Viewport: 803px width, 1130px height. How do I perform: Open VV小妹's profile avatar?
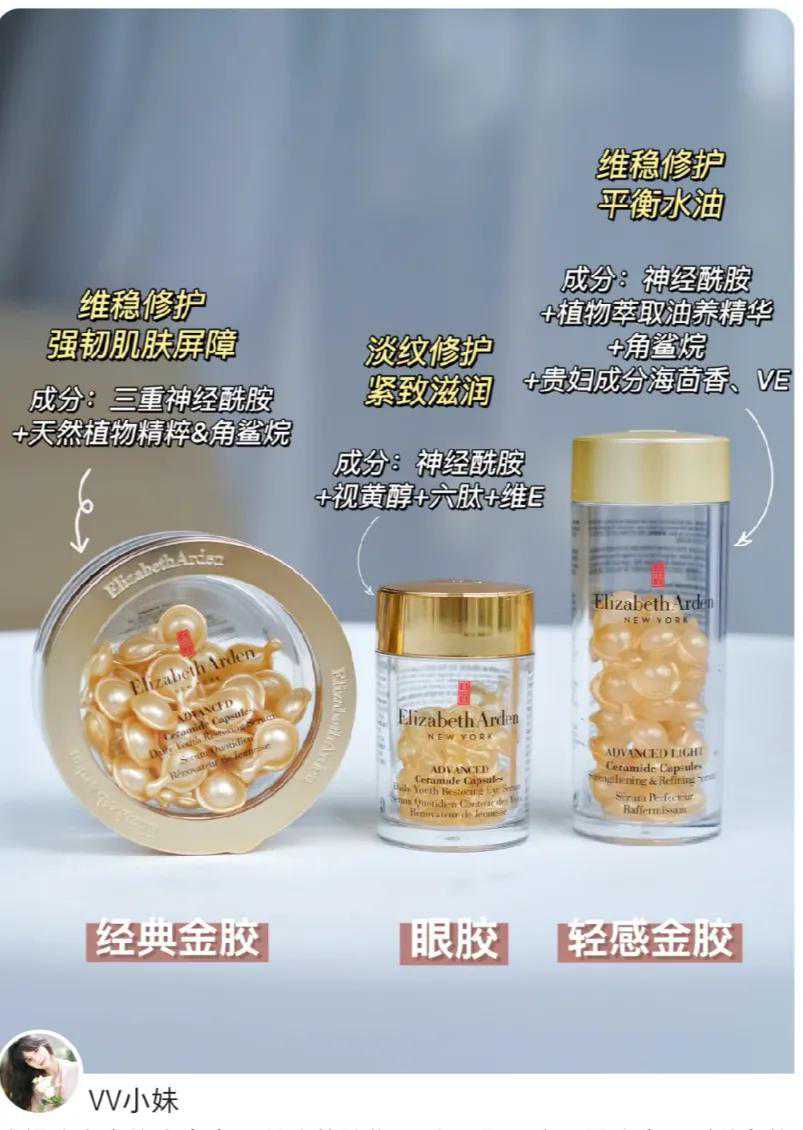point(40,1072)
